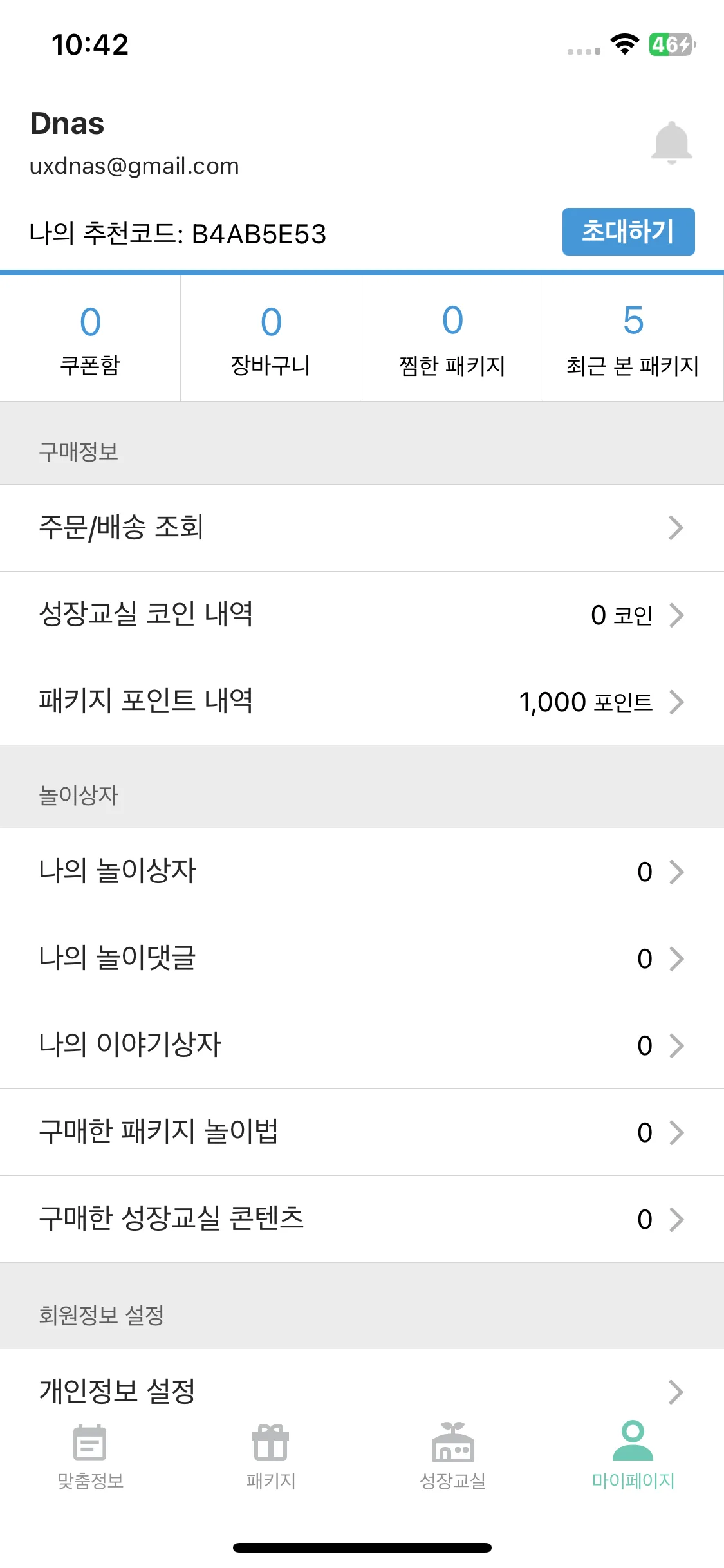
Task: Open 구매한 패키지 놀이법 list
Action: tap(362, 1133)
